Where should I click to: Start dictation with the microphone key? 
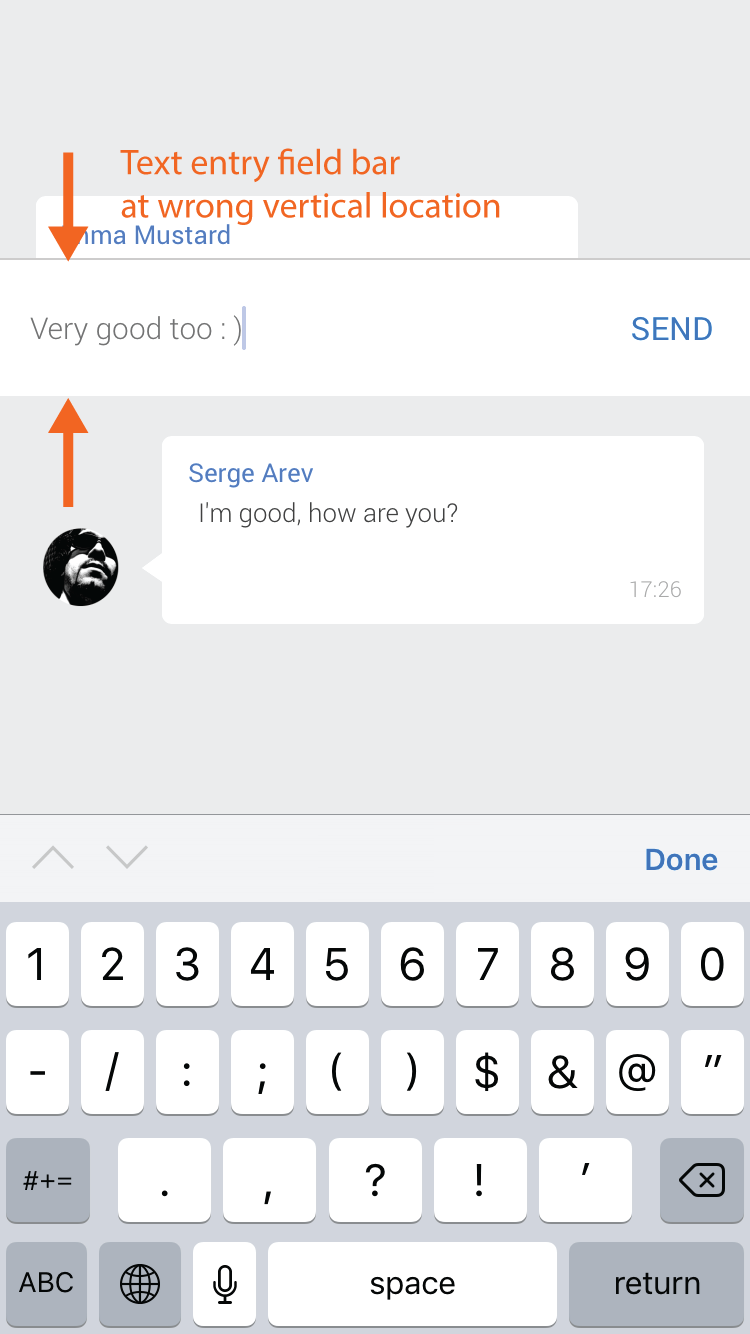225,1283
